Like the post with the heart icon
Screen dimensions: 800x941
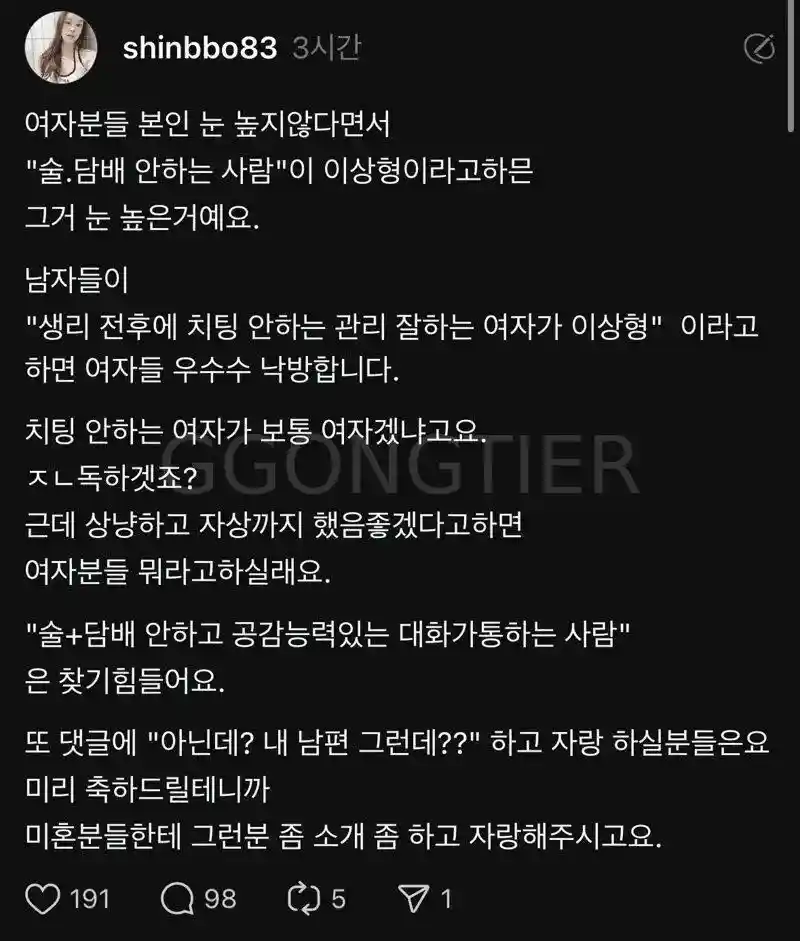[43, 899]
